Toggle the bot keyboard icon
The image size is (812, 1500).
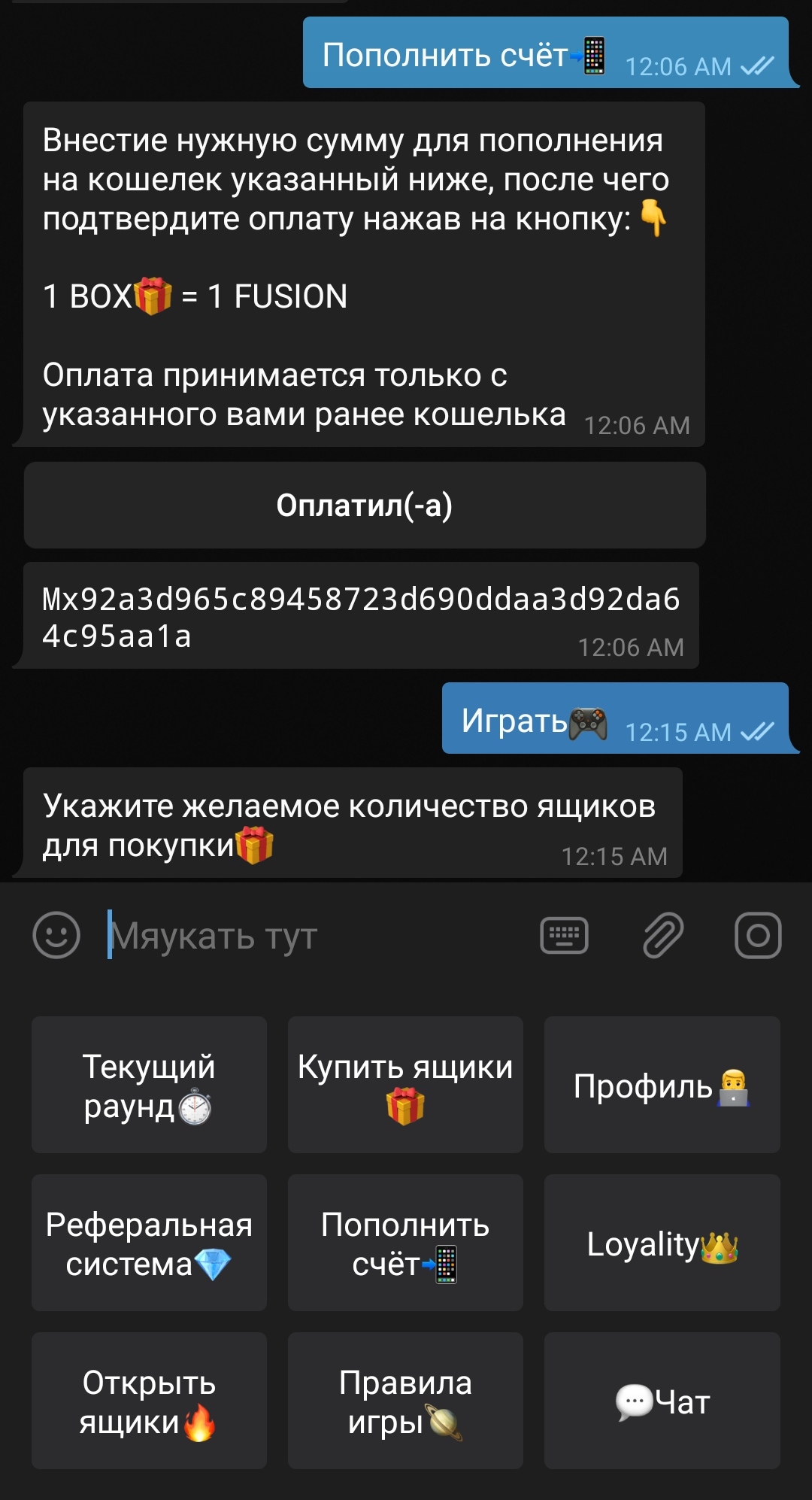click(564, 935)
